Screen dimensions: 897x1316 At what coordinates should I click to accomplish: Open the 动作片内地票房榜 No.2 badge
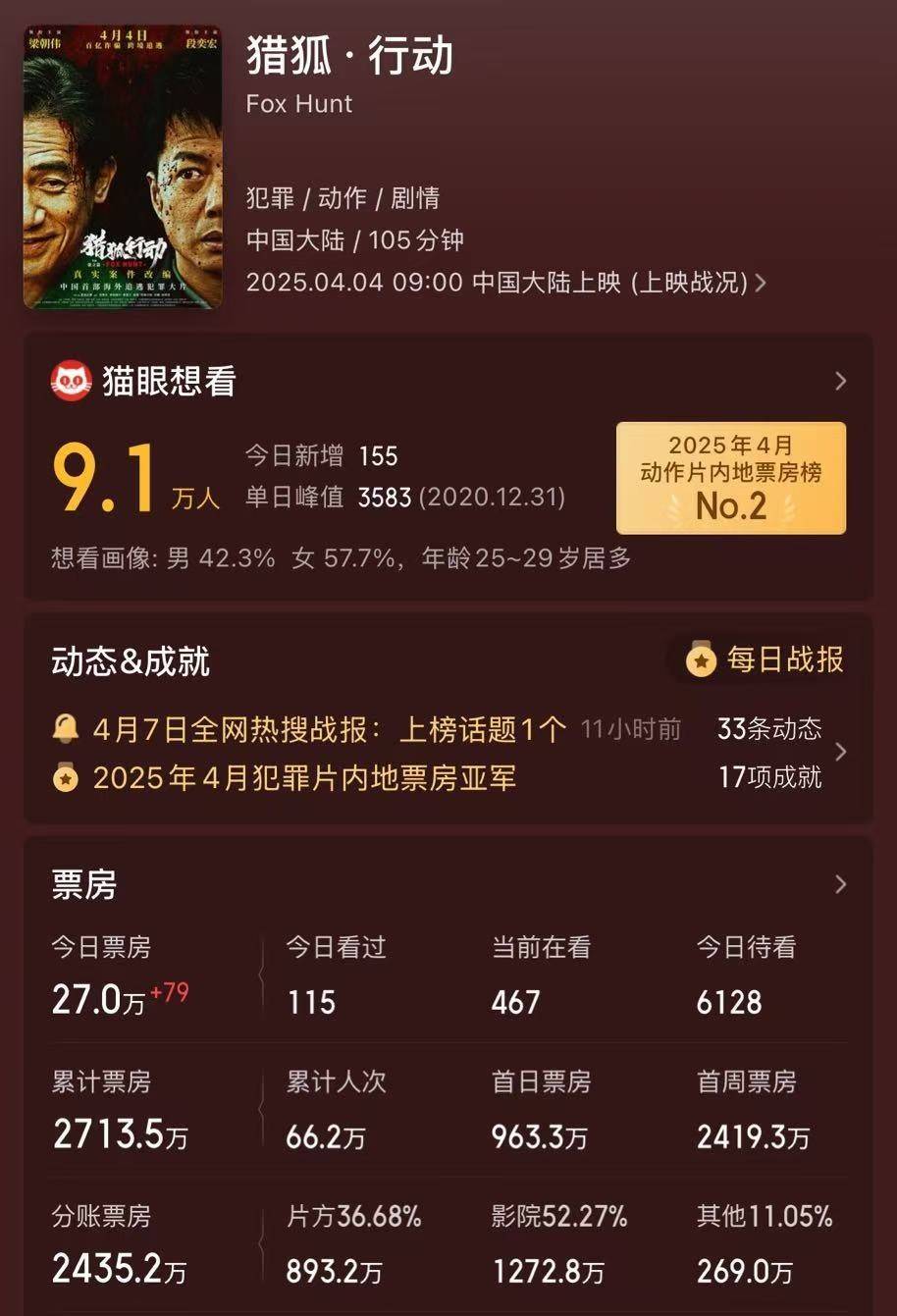point(730,478)
